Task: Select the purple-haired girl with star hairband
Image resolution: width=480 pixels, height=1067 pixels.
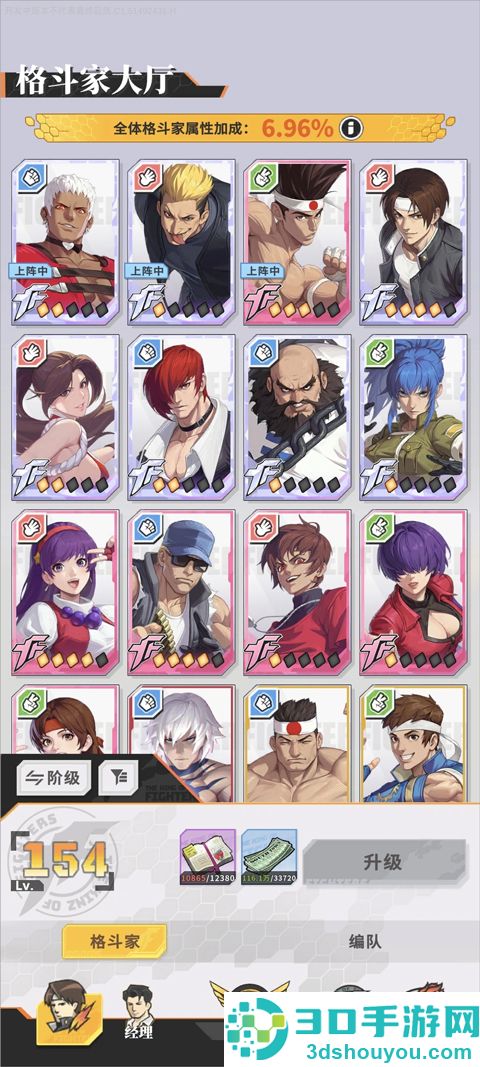Action: tap(65, 592)
